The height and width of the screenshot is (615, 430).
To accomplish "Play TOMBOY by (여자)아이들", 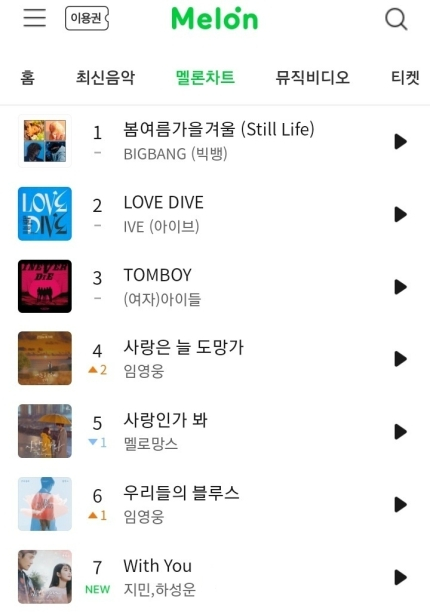I will click(x=400, y=287).
